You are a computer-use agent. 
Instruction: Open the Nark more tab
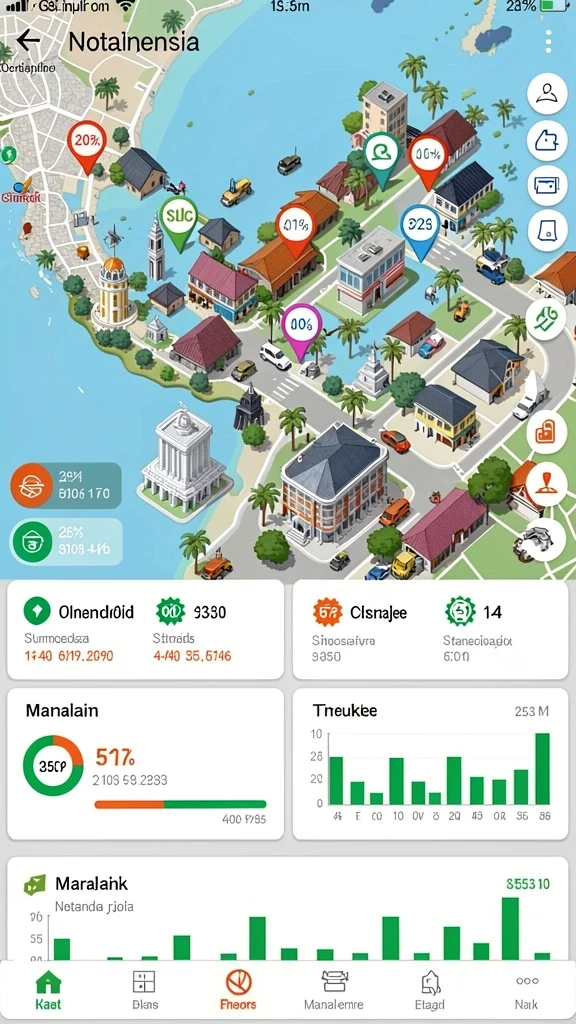click(526, 990)
